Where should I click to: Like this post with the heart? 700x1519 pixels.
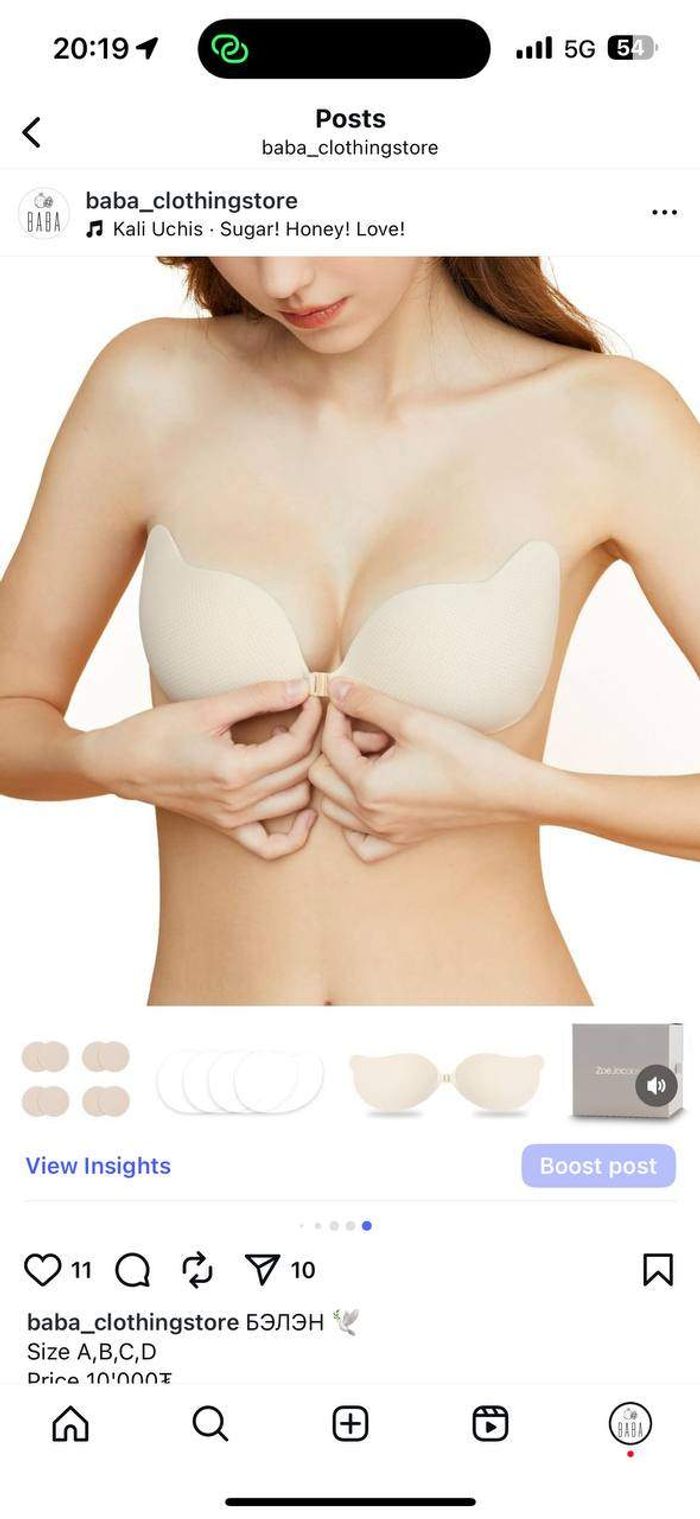(43, 1269)
